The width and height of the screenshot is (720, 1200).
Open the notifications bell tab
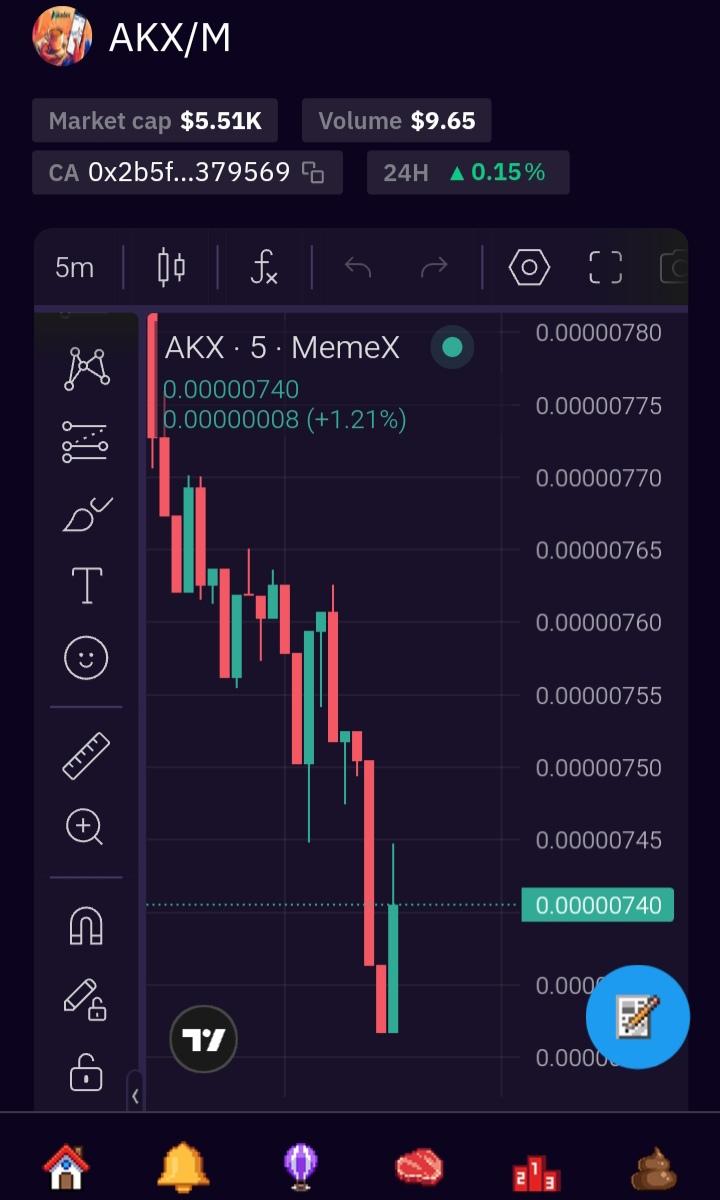pyautogui.click(x=183, y=1166)
